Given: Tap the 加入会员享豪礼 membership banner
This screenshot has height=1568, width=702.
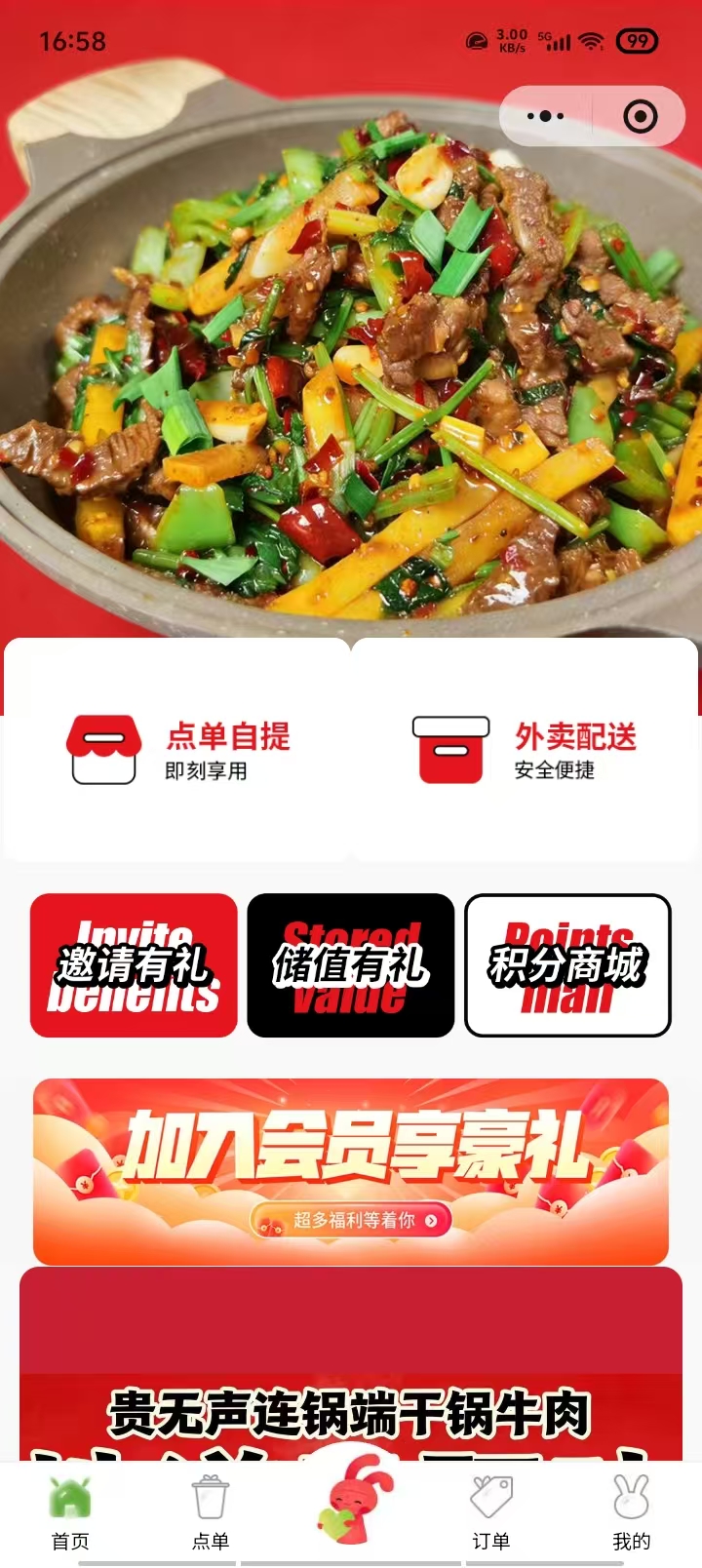Looking at the screenshot, I should 351,1170.
